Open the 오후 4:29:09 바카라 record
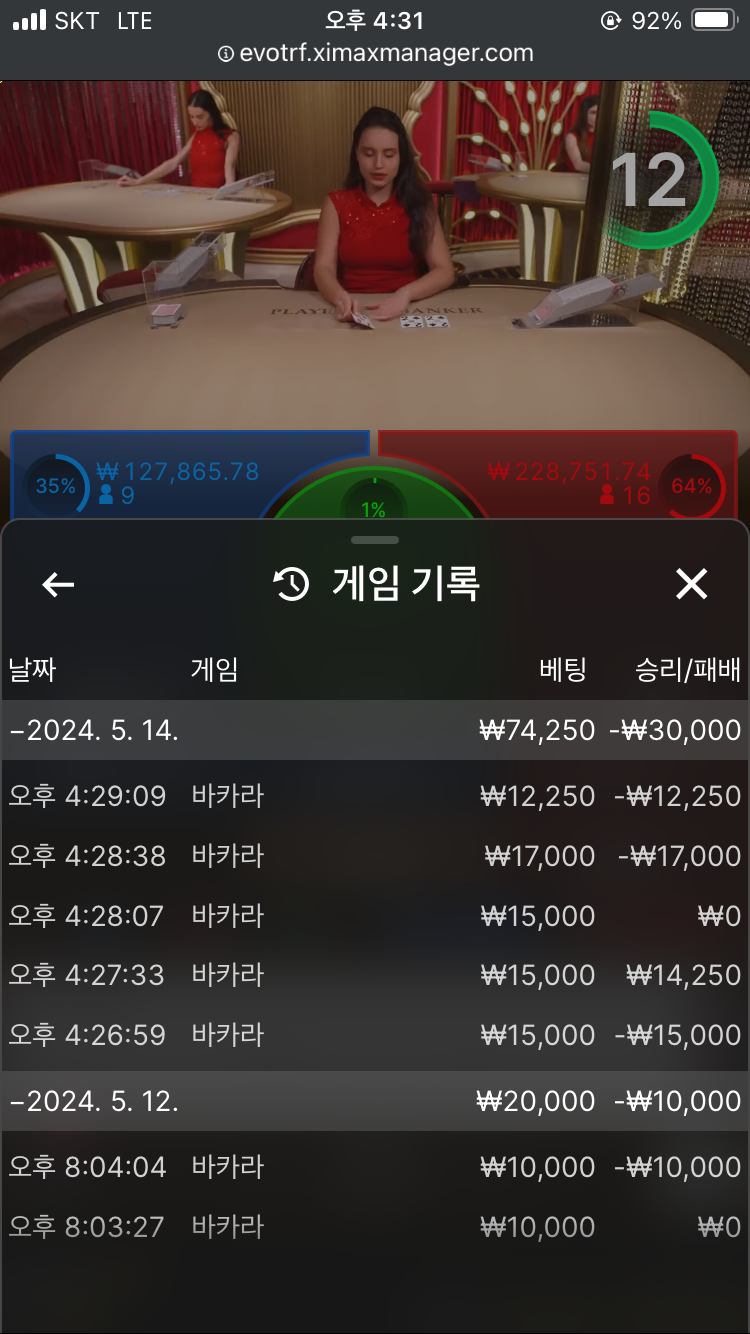The width and height of the screenshot is (750, 1334). (375, 796)
